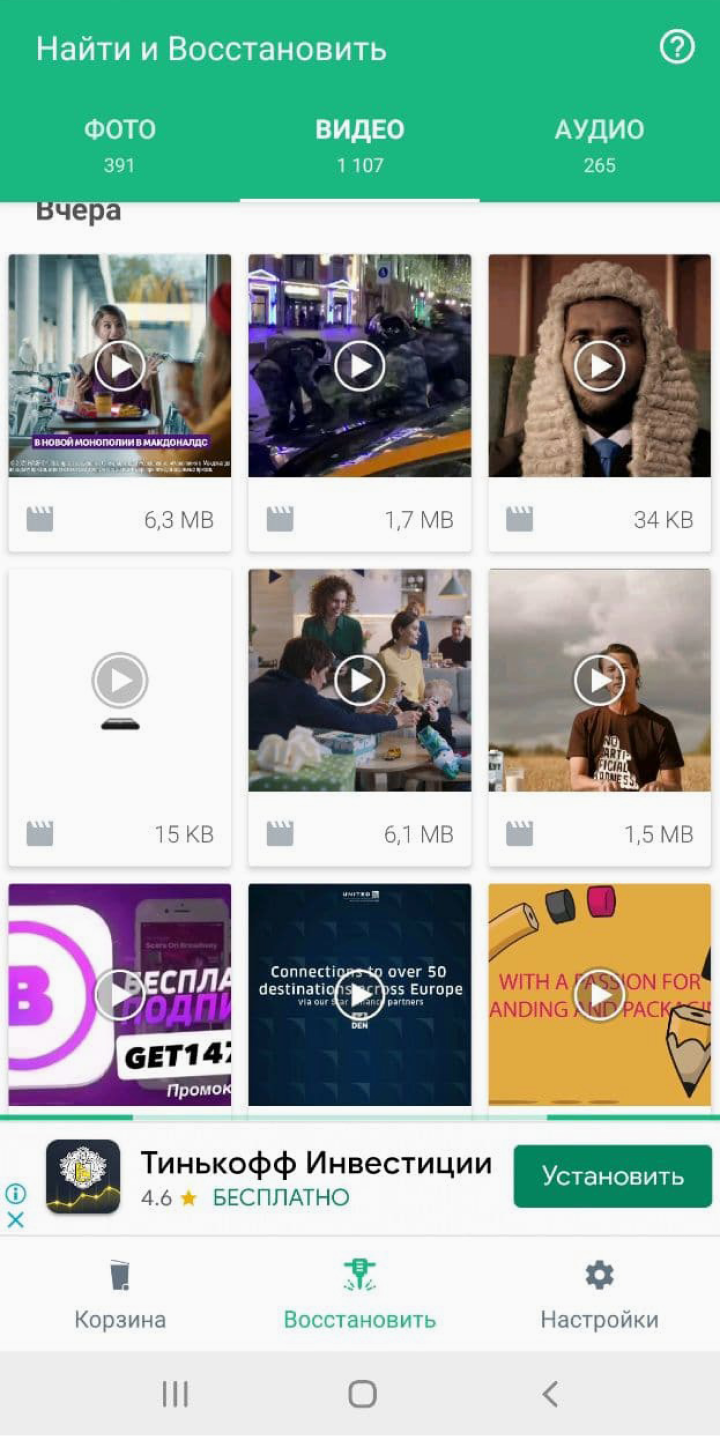
Task: Select the Восстановить bottom tab
Action: pyautogui.click(x=360, y=1295)
